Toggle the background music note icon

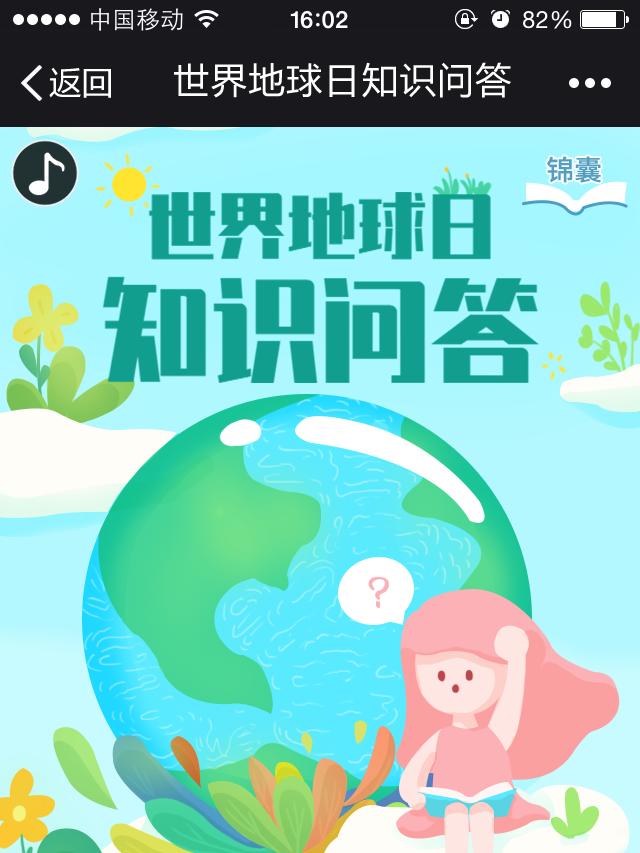point(45,173)
